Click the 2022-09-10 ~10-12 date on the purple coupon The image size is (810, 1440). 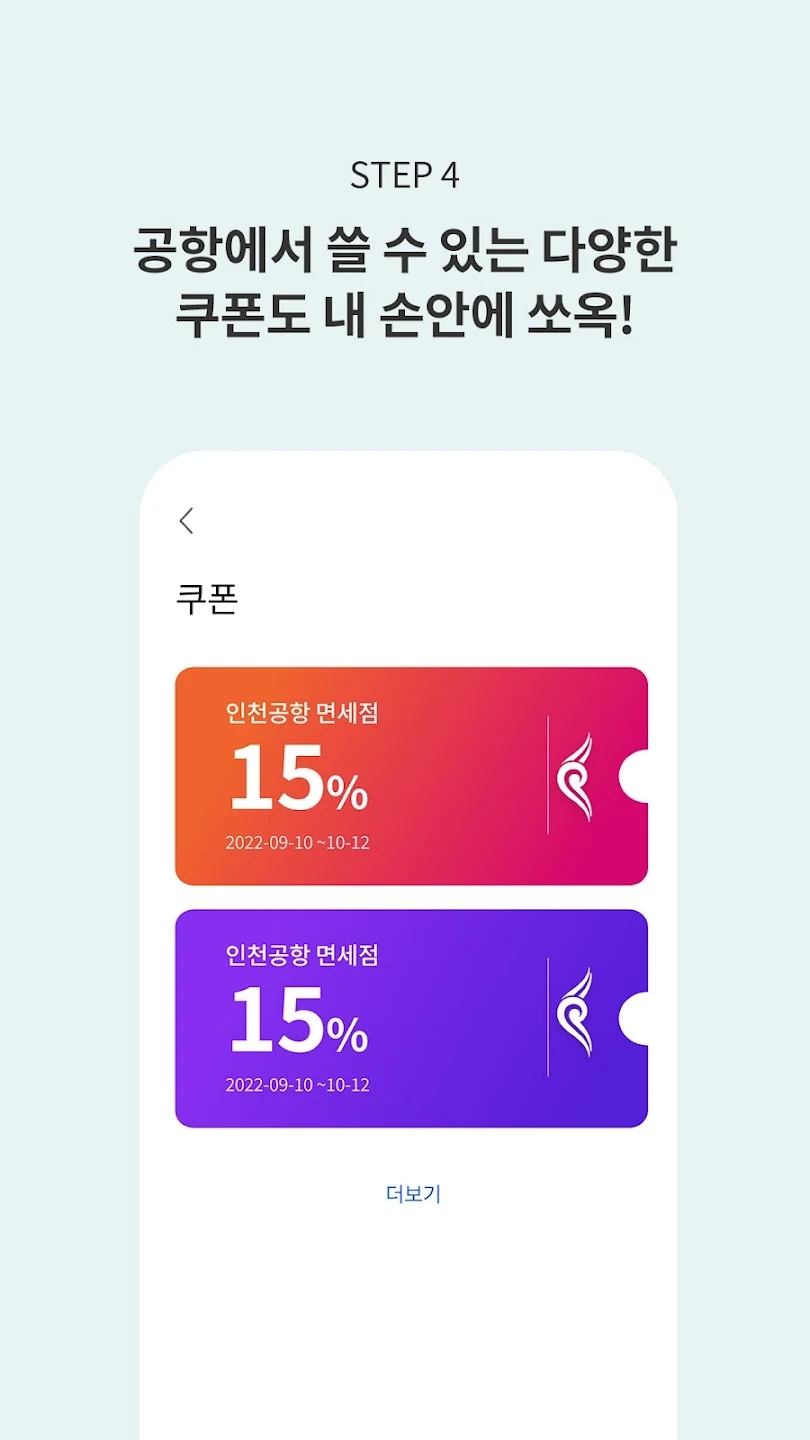297,1085
